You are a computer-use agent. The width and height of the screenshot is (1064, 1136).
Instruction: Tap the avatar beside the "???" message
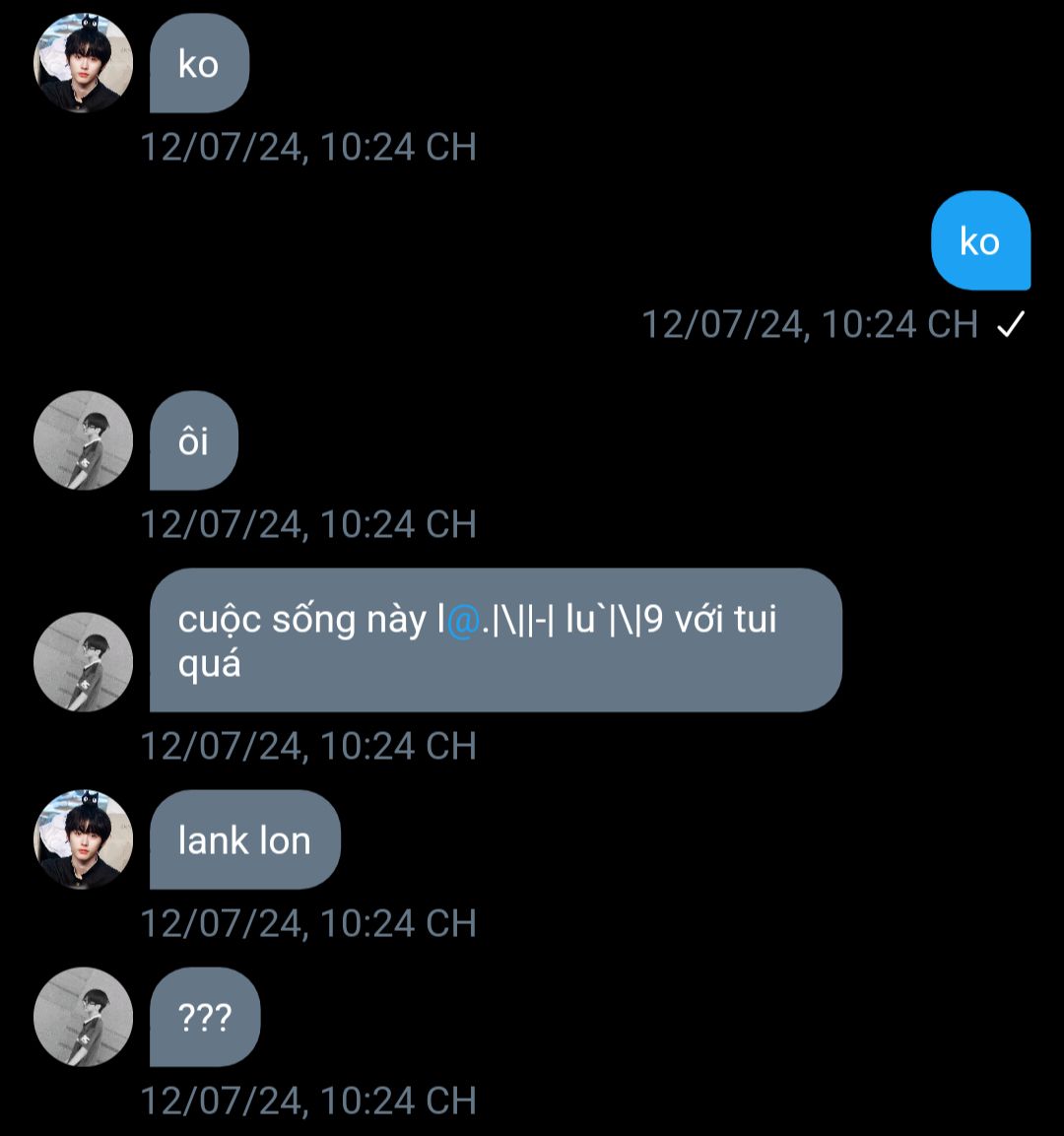tap(83, 1017)
